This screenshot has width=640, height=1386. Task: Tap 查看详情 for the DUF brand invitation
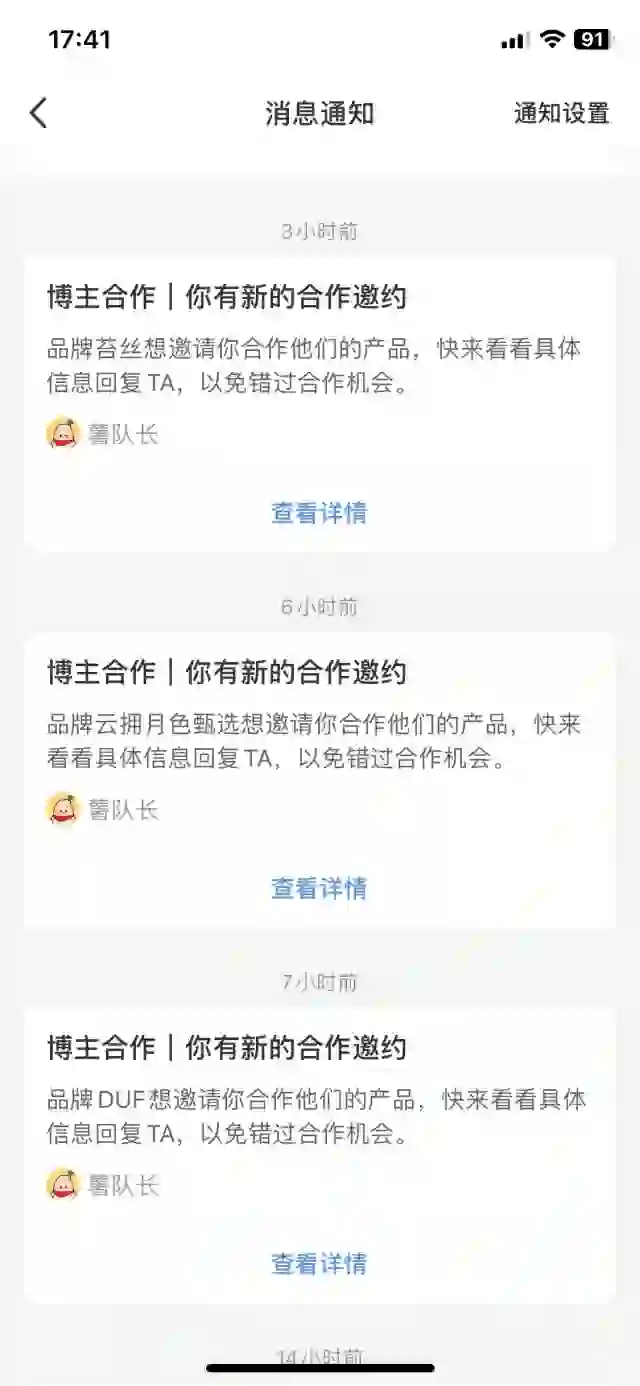pos(319,1263)
